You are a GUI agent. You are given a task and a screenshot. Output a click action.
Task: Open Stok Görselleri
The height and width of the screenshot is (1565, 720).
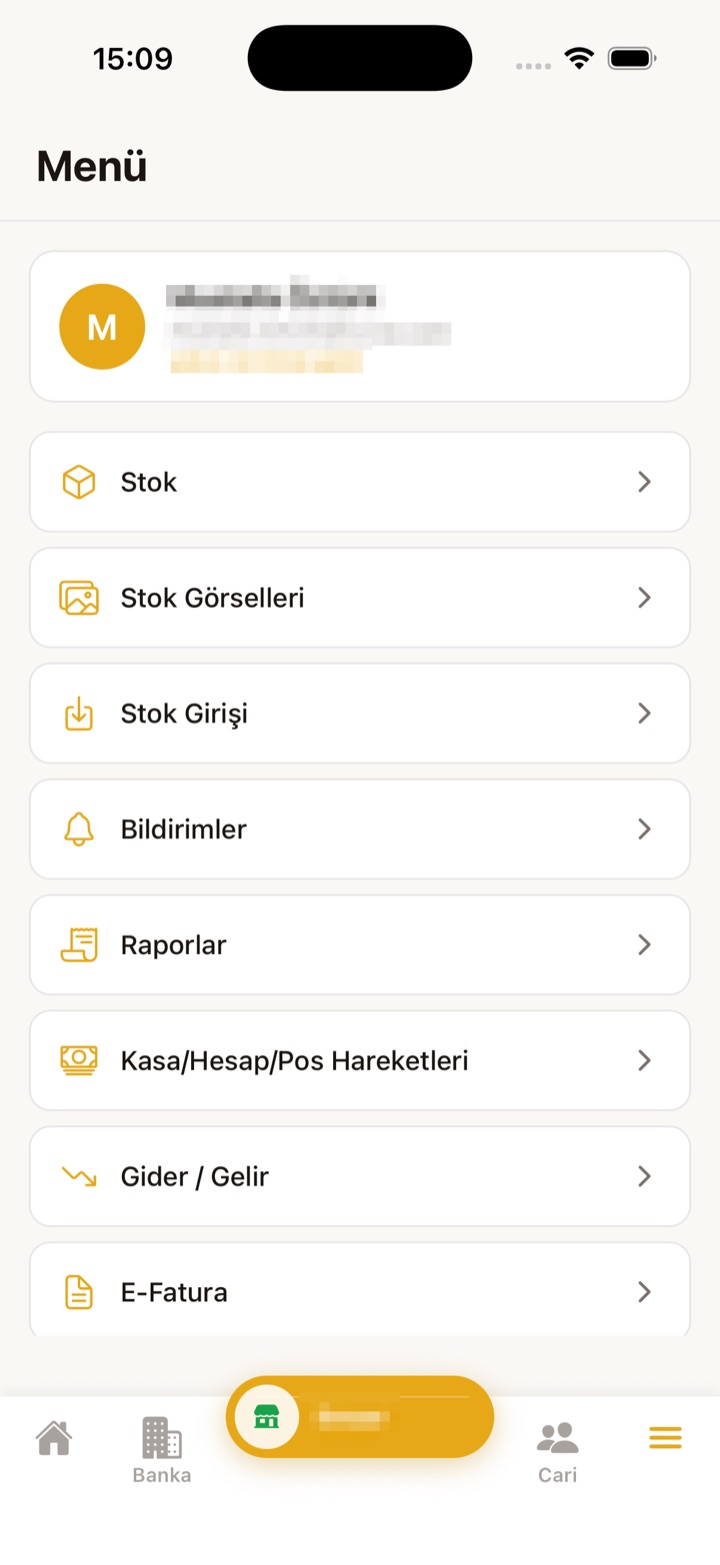tap(360, 598)
